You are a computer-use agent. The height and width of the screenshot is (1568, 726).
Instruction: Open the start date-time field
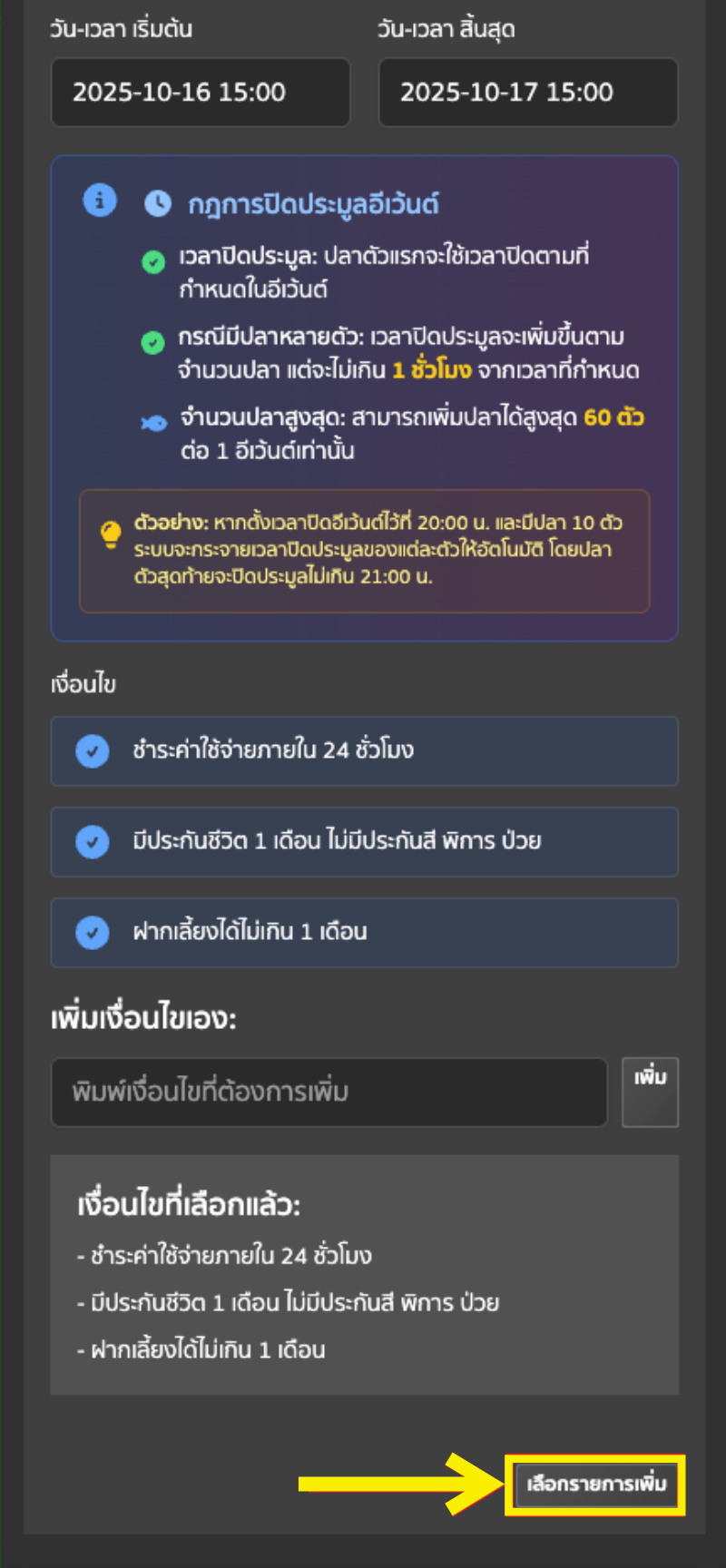pyautogui.click(x=201, y=93)
